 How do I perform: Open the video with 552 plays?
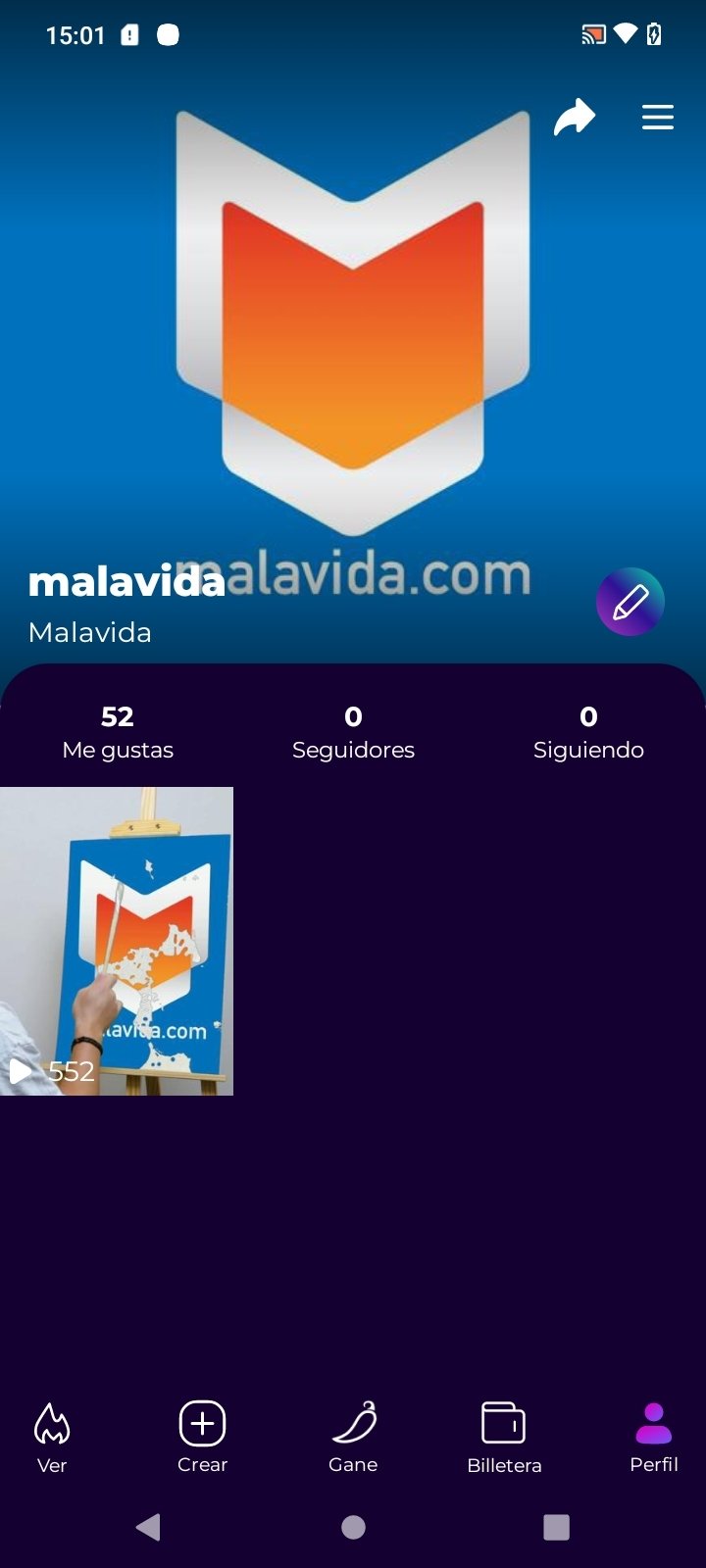117,941
